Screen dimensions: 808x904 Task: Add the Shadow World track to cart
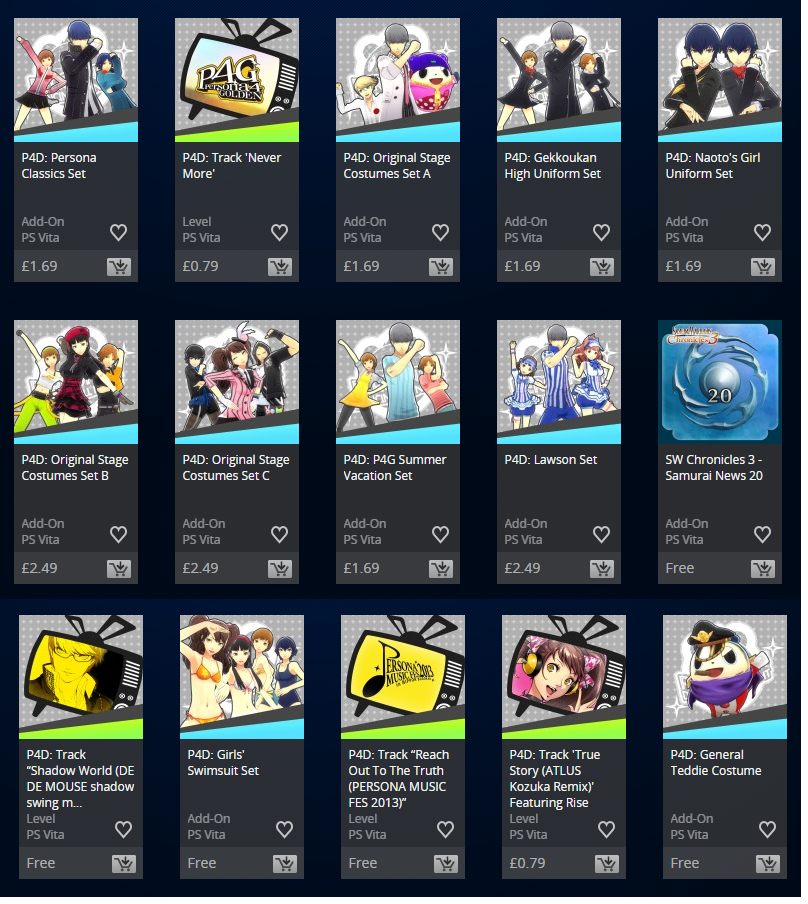(x=123, y=864)
